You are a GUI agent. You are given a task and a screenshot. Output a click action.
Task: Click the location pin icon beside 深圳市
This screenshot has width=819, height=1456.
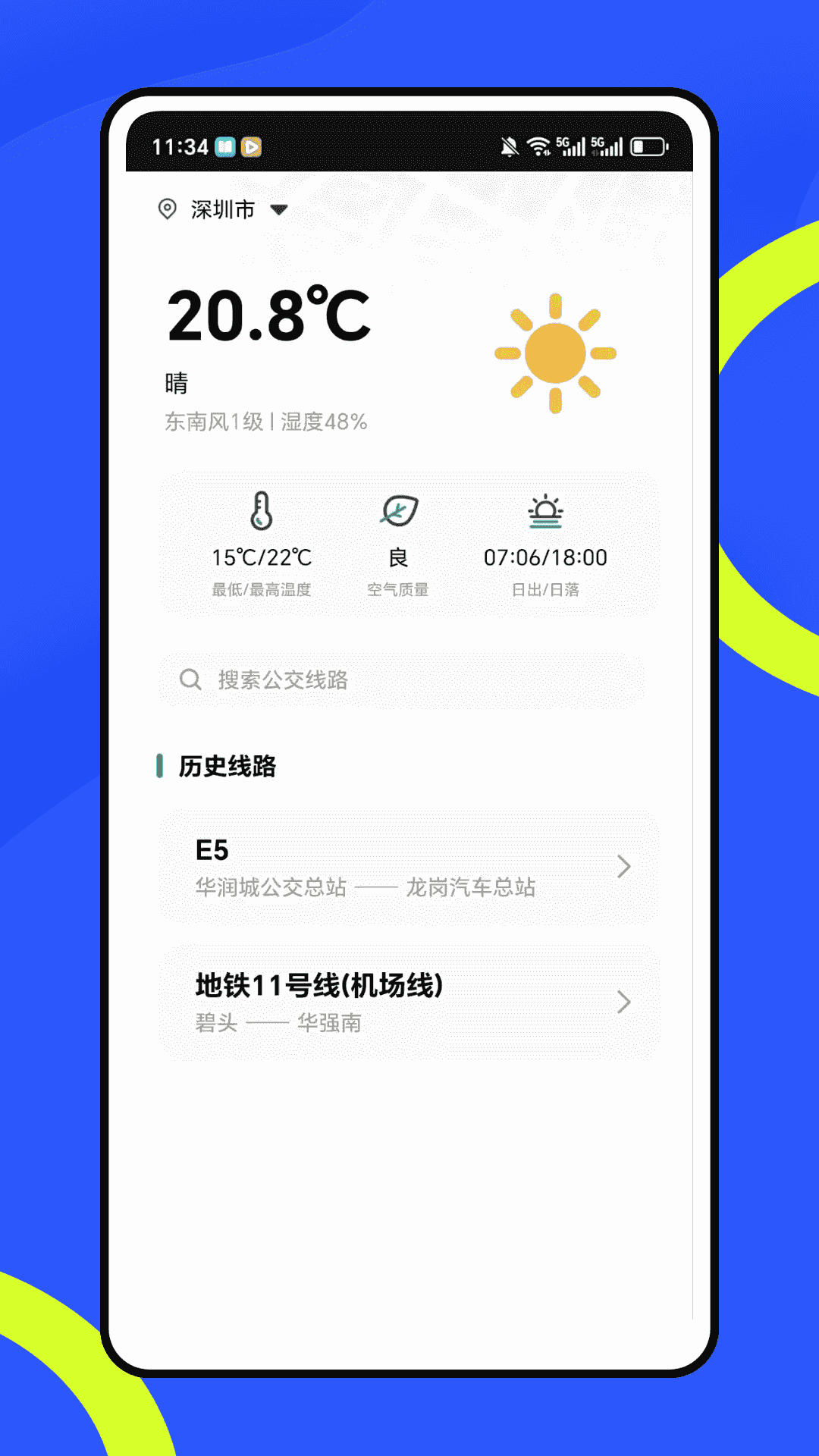168,209
